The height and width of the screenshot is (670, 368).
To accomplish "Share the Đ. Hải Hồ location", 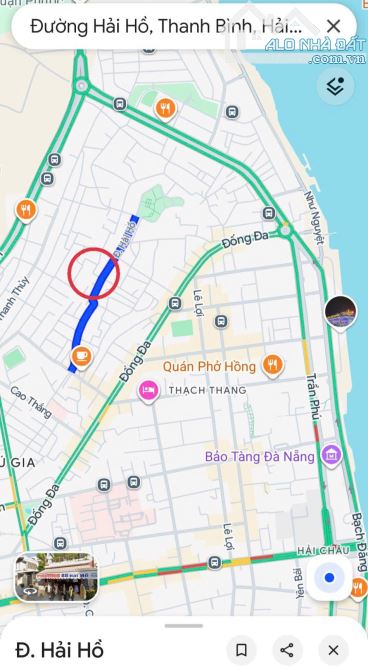I will coord(287,650).
